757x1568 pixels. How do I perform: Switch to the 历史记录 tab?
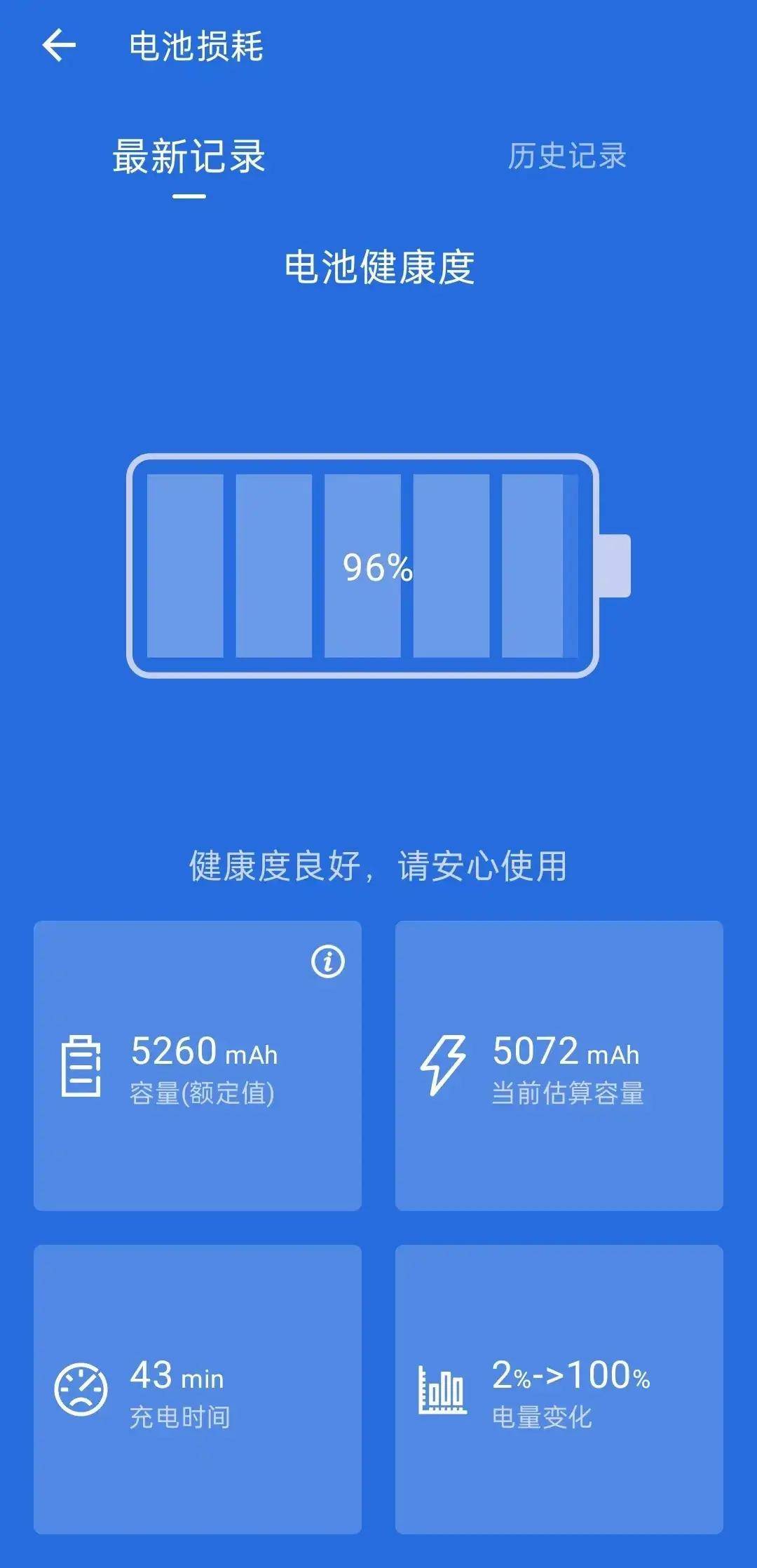point(567,156)
